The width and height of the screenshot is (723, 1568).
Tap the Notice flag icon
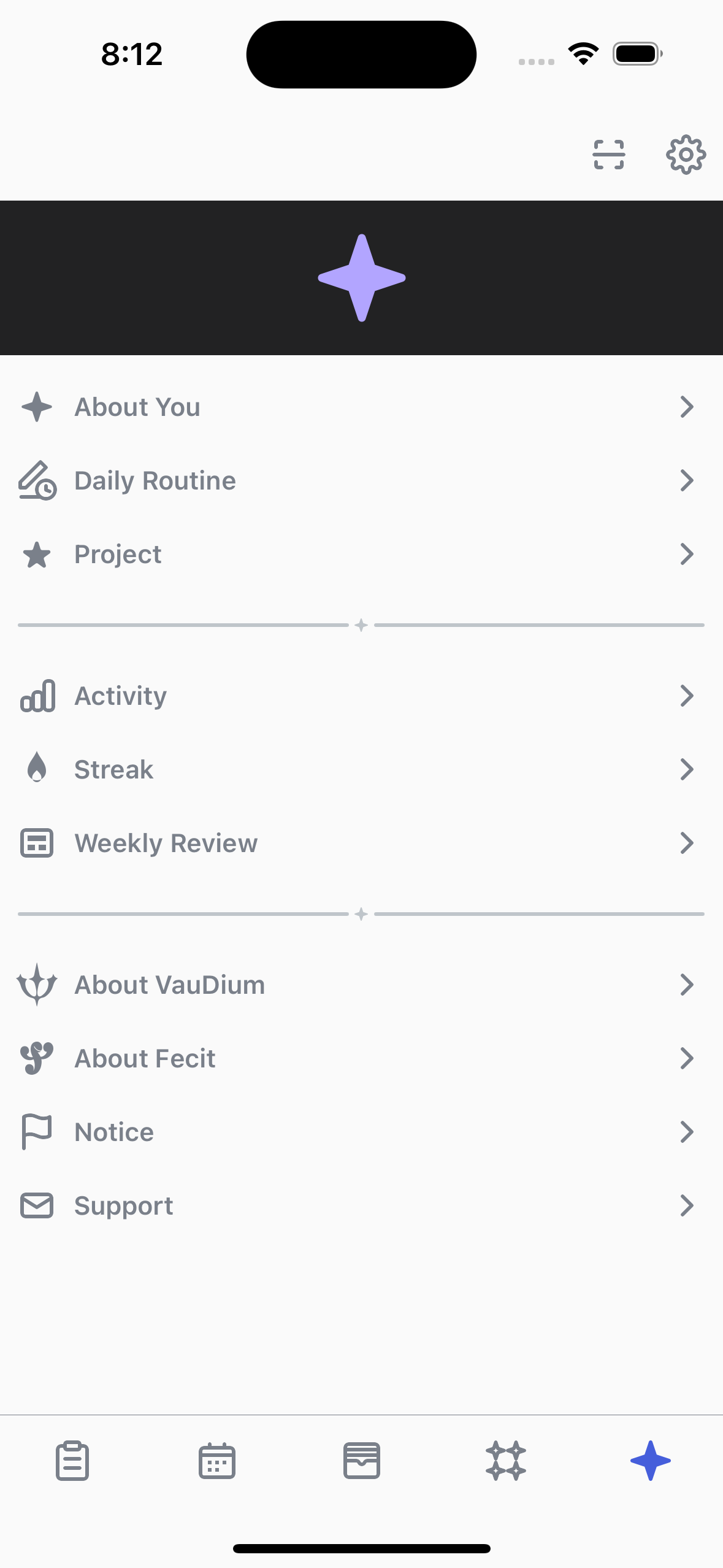(36, 1132)
